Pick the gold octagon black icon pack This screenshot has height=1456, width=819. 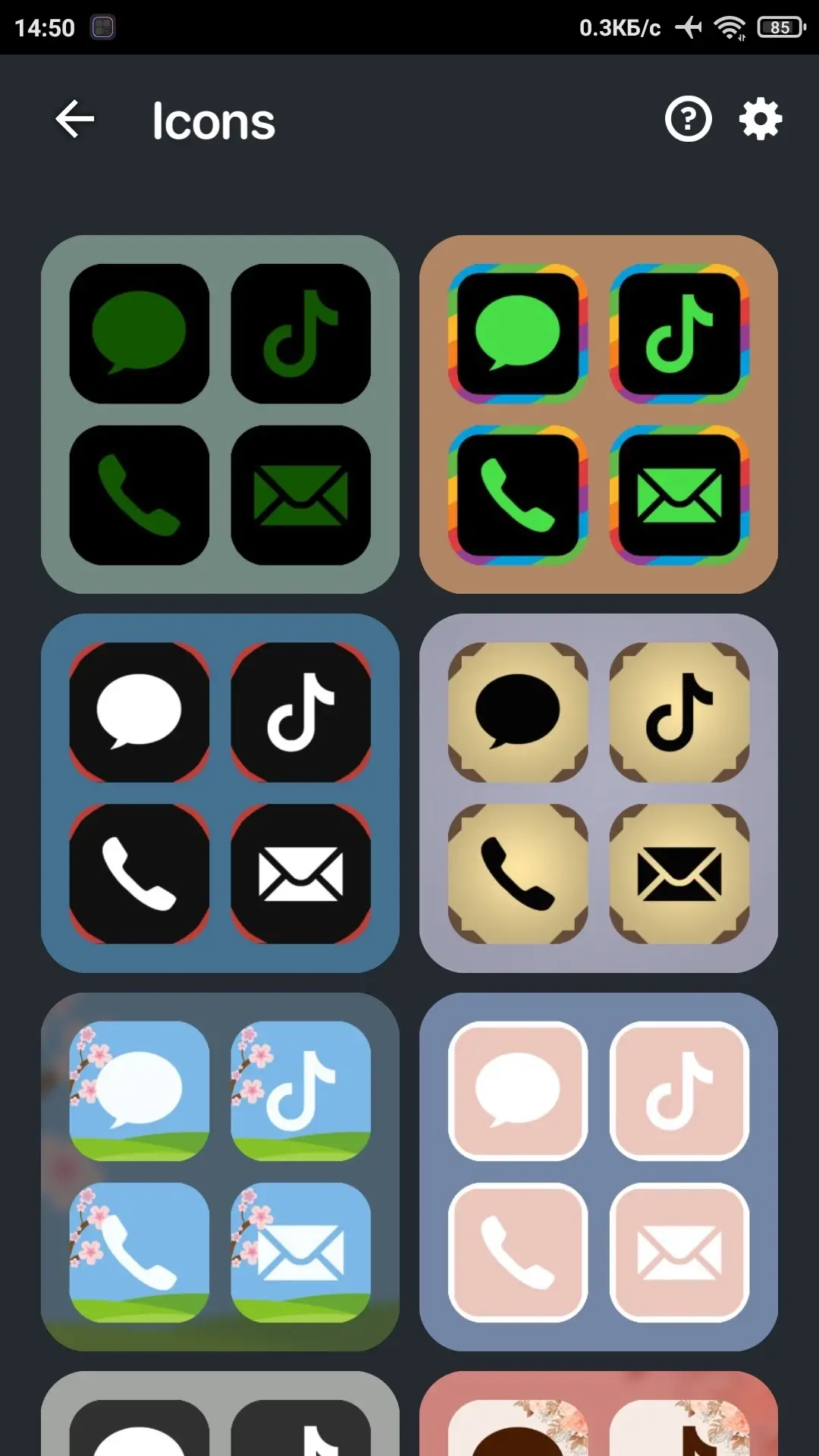click(598, 792)
